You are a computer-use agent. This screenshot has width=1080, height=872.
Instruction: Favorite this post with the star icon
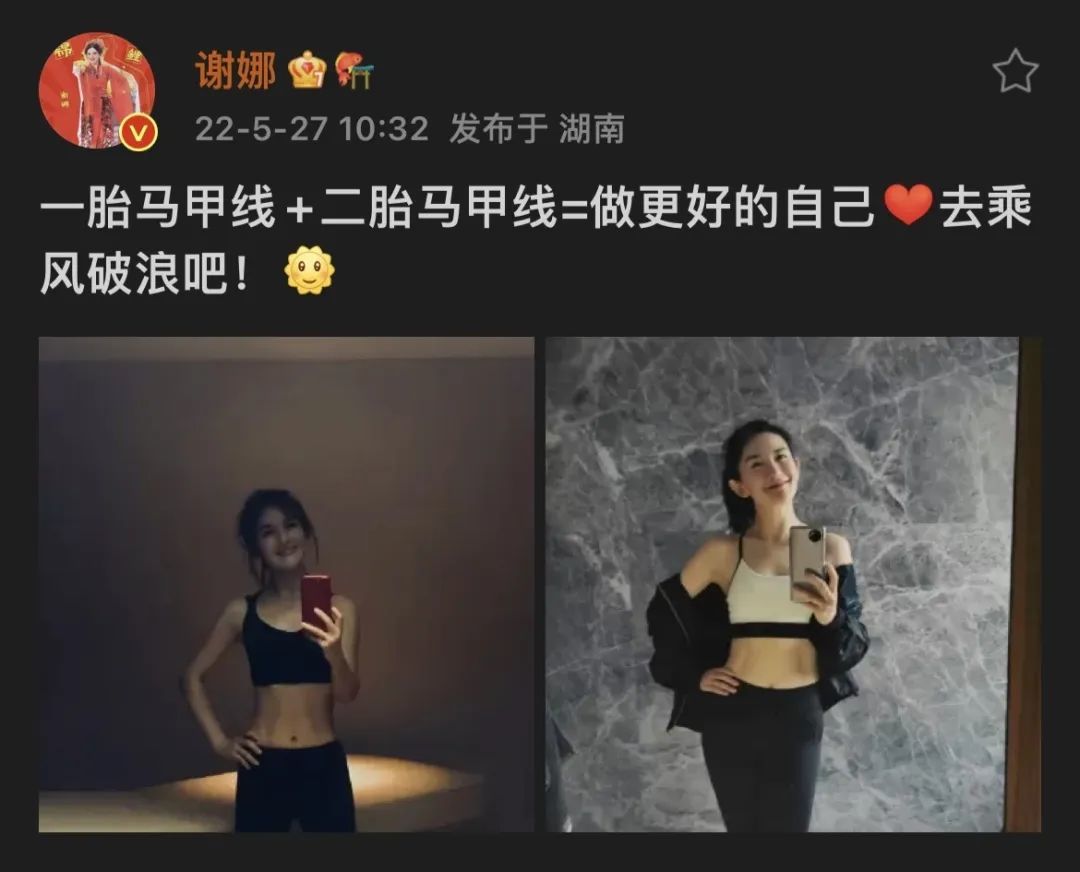[1015, 72]
